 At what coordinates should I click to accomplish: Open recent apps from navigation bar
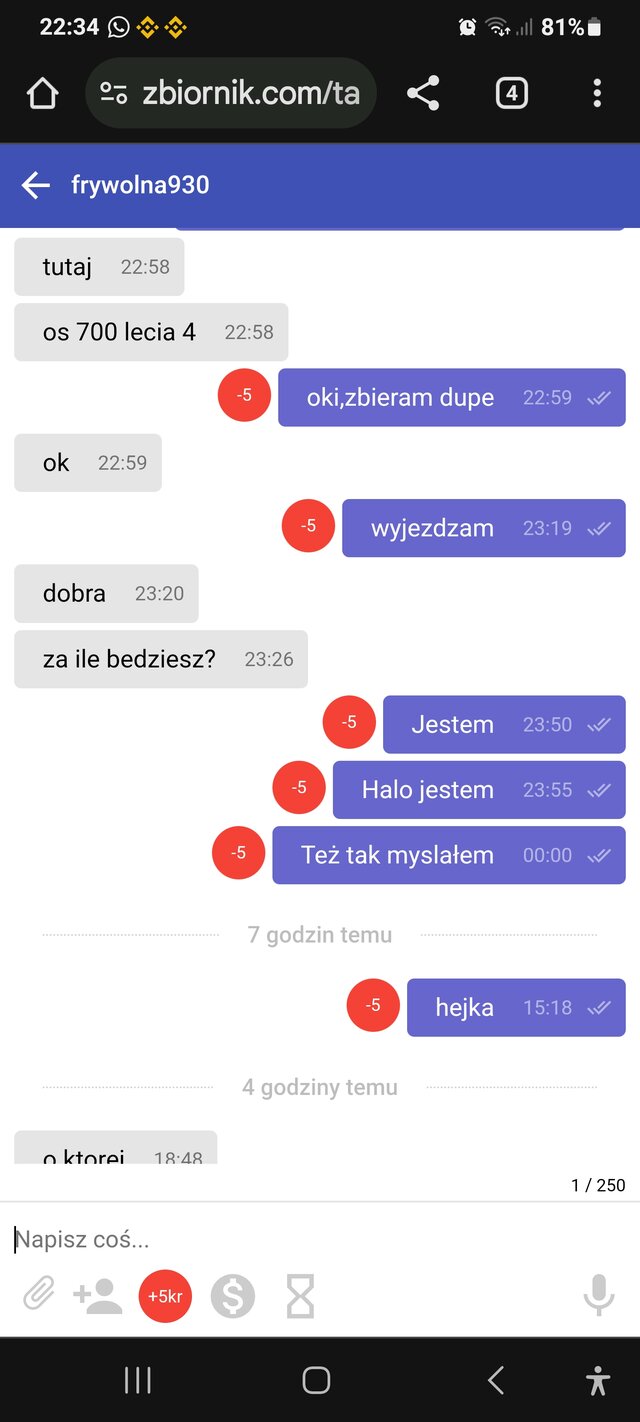pyautogui.click(x=137, y=1381)
